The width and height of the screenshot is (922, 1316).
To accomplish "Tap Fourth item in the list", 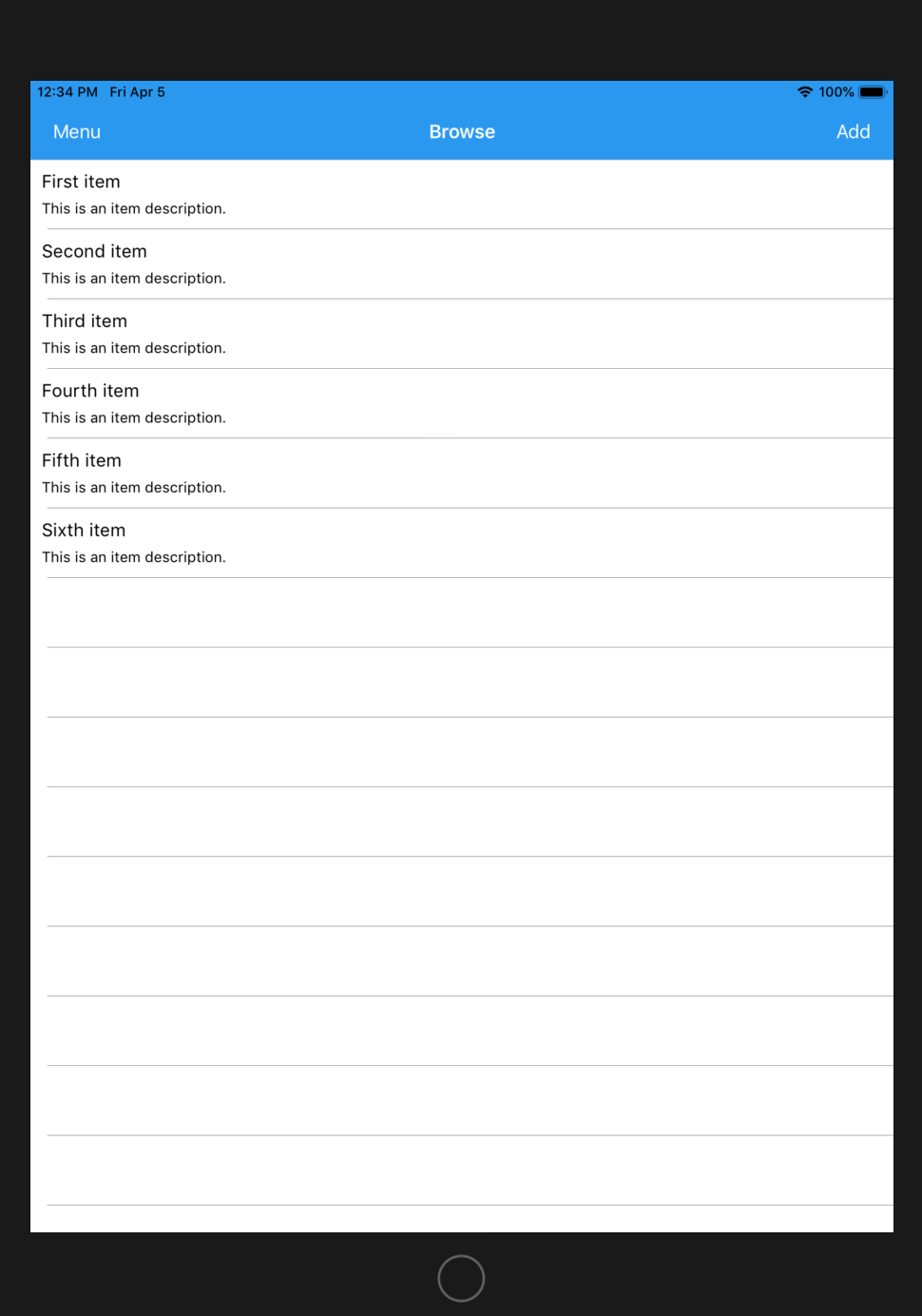I will pyautogui.click(x=90, y=390).
